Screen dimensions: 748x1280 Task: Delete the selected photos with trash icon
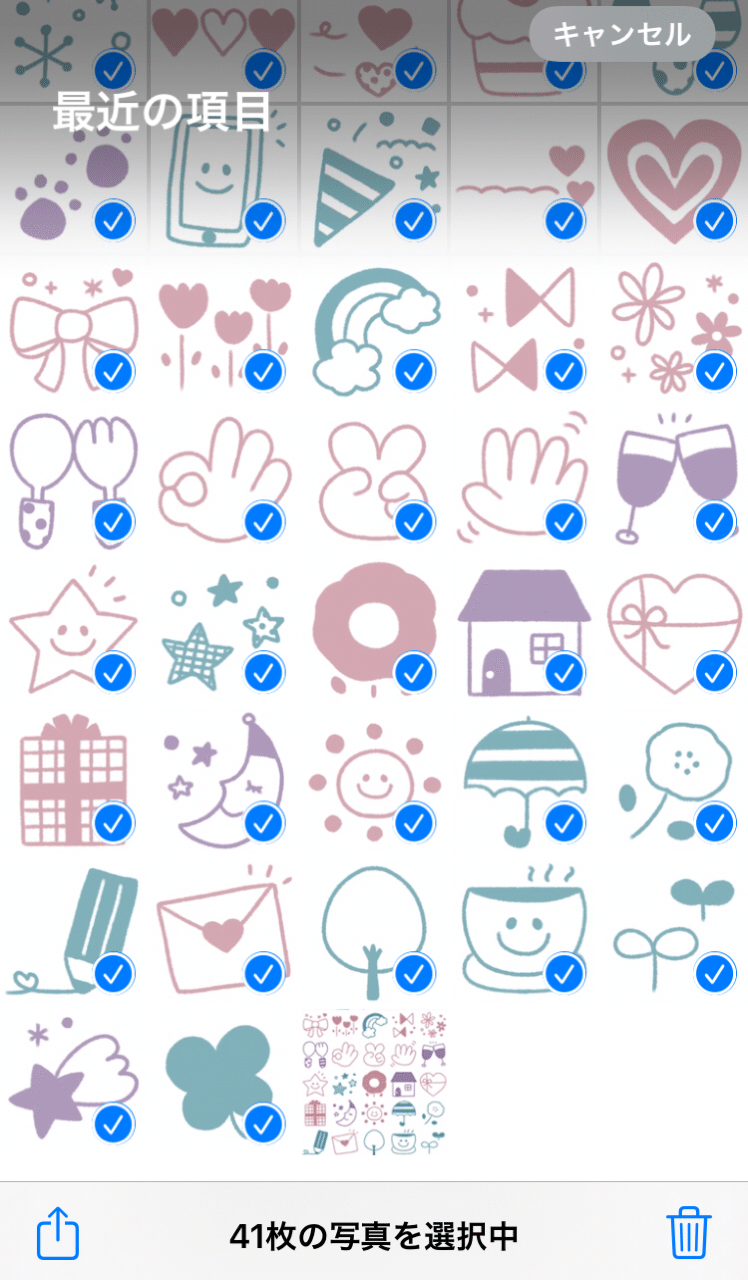[x=689, y=1232]
